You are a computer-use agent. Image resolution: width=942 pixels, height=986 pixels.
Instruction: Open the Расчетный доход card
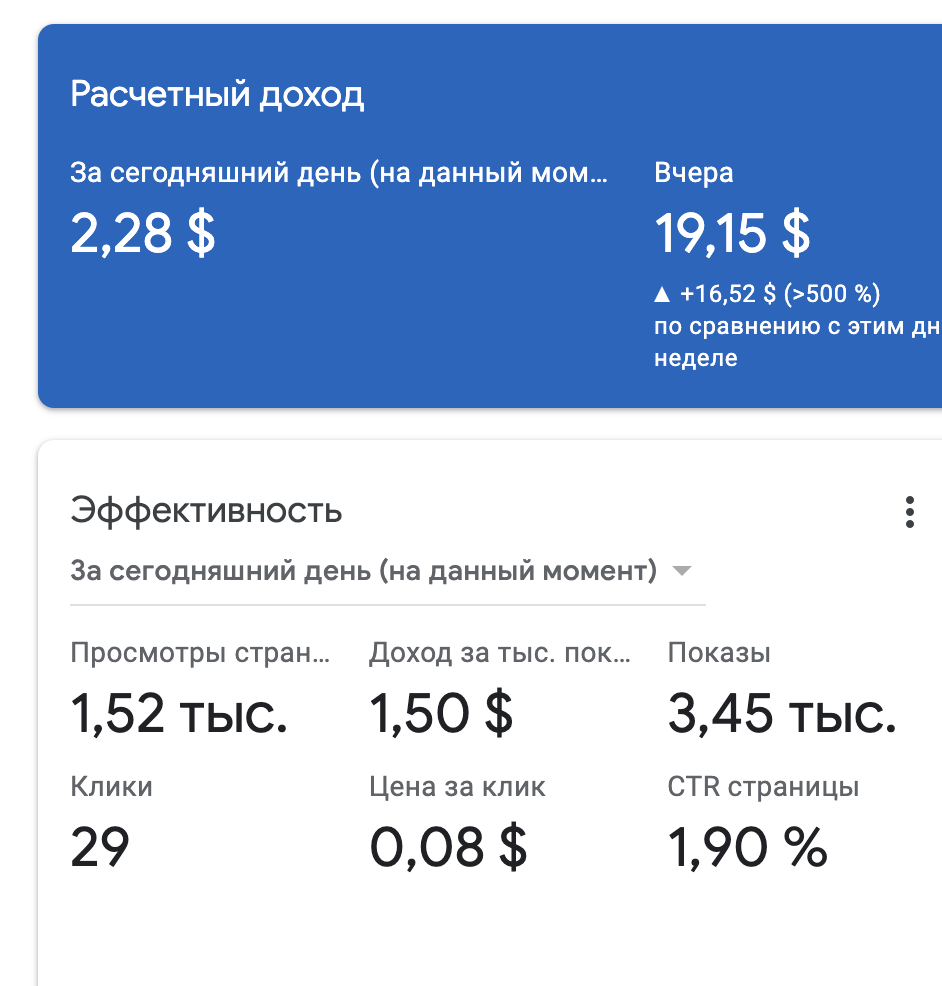click(x=217, y=95)
